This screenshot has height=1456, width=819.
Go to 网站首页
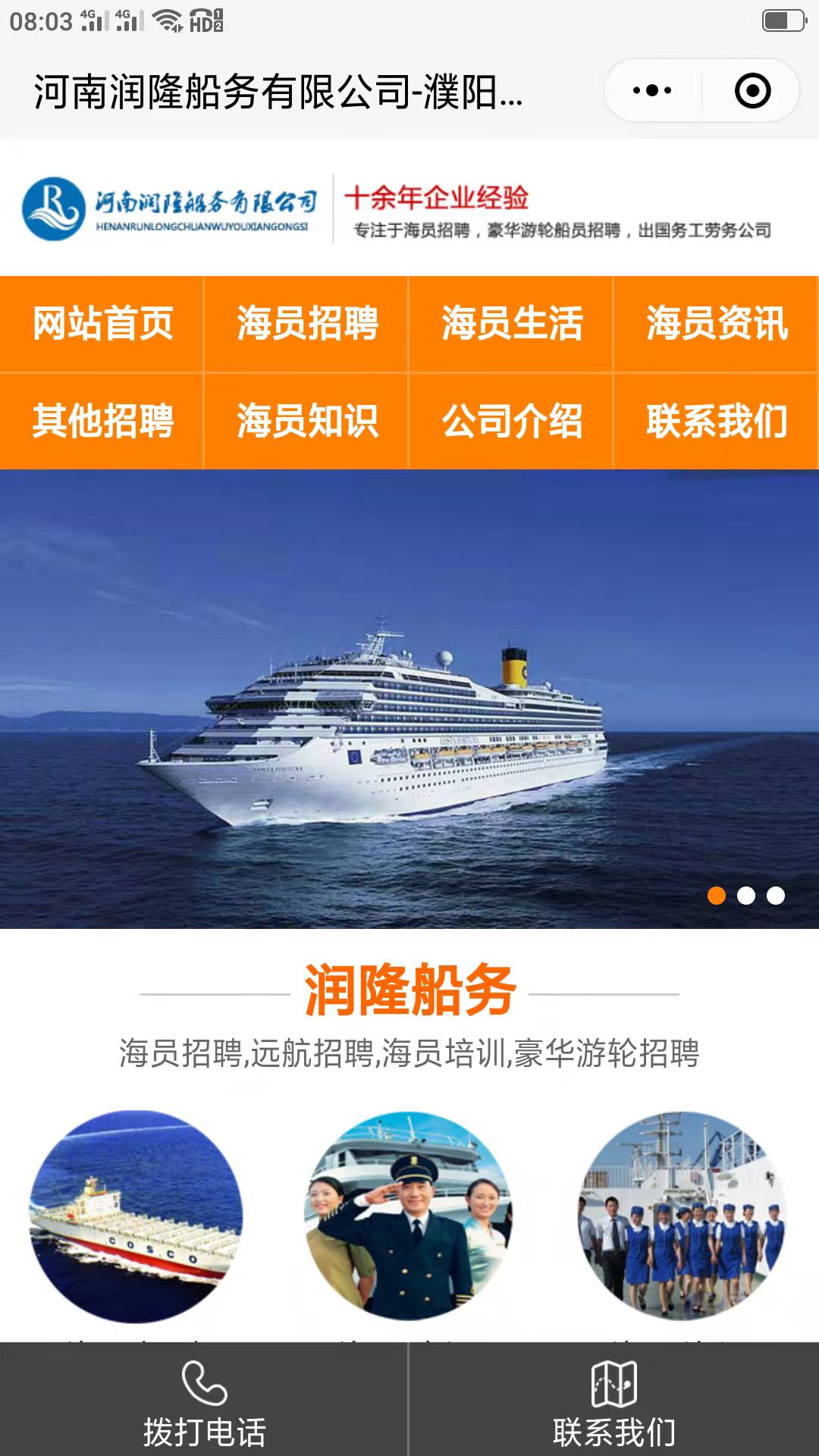click(x=102, y=324)
